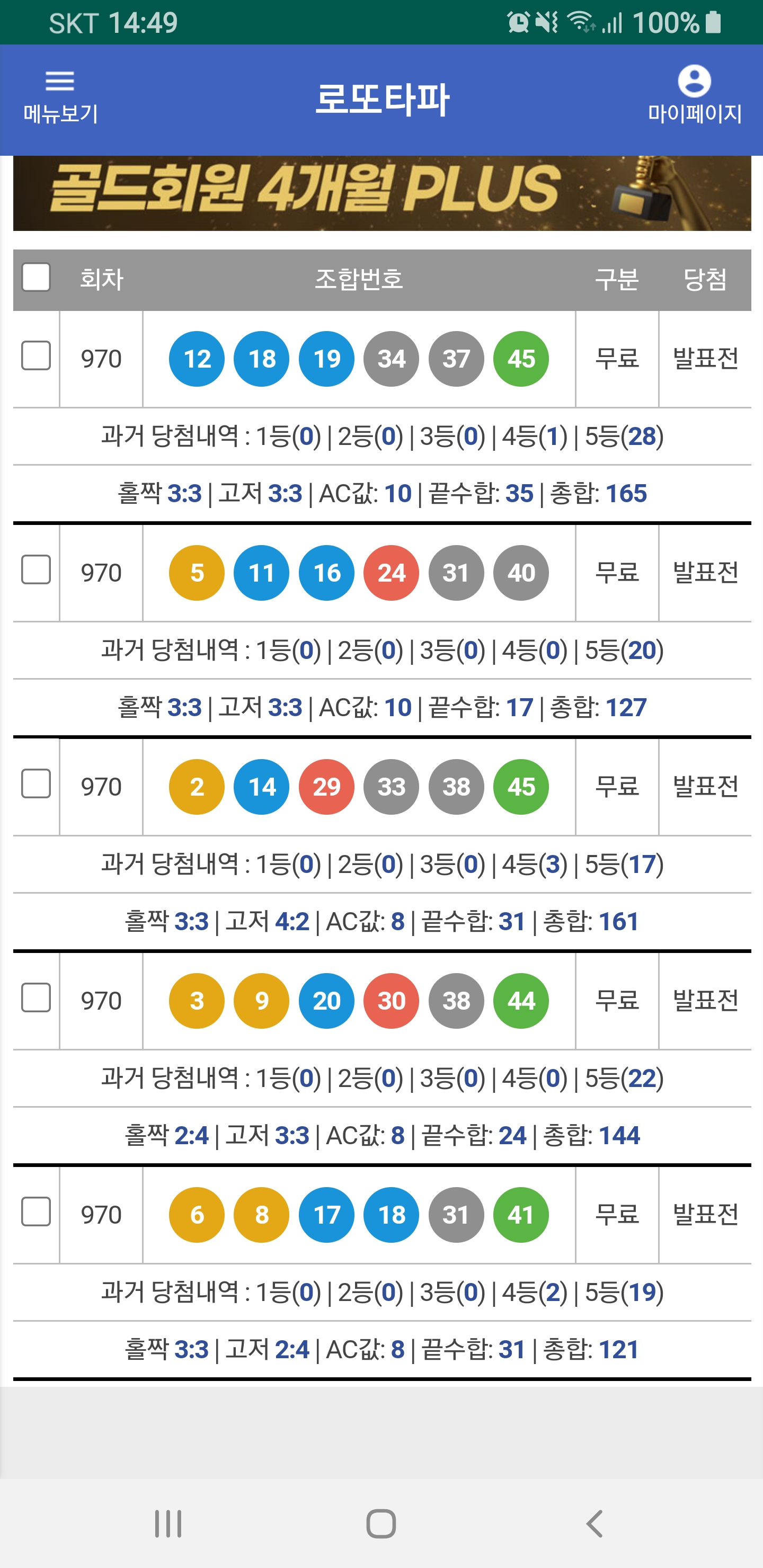763x1568 pixels.
Task: Check the box for 3 9 20 30 38 44
Action: [36, 997]
